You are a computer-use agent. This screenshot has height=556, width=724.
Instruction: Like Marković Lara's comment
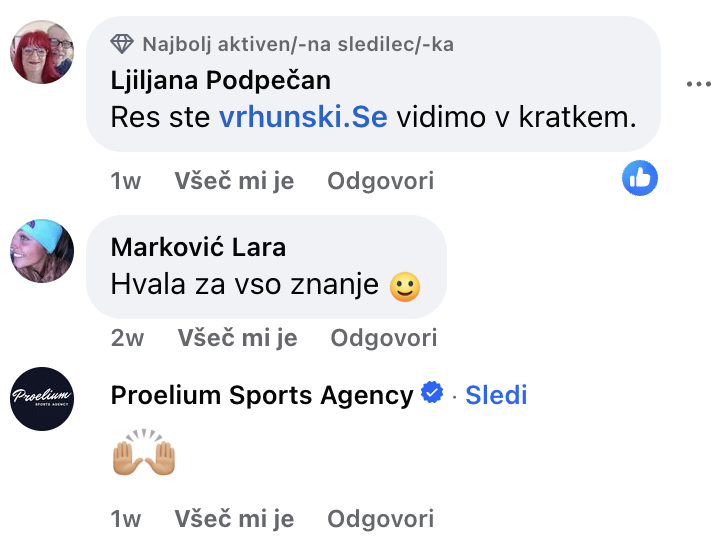(237, 338)
